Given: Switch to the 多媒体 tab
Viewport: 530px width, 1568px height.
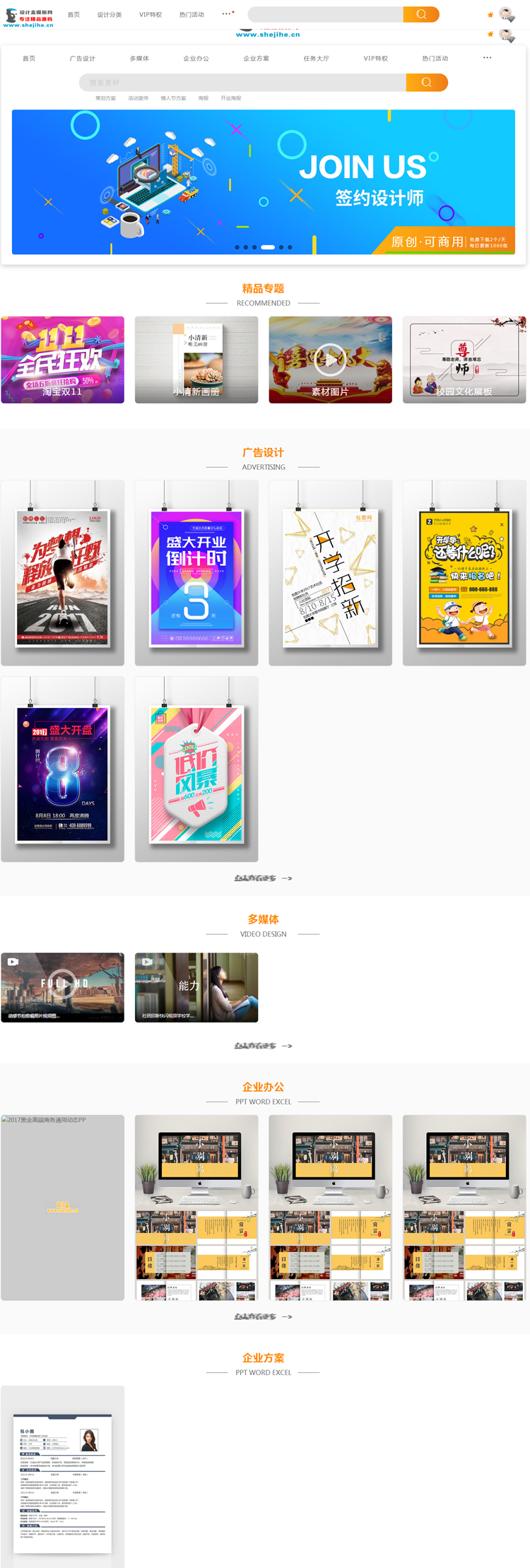Looking at the screenshot, I should pyautogui.click(x=139, y=59).
